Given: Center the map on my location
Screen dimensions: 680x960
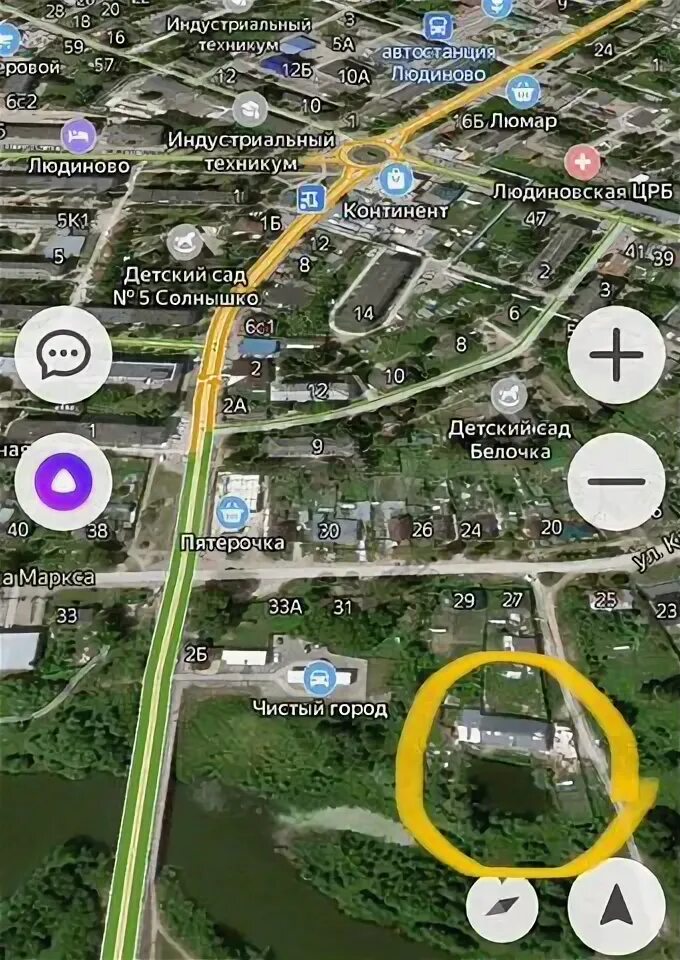Looking at the screenshot, I should click(x=616, y=906).
